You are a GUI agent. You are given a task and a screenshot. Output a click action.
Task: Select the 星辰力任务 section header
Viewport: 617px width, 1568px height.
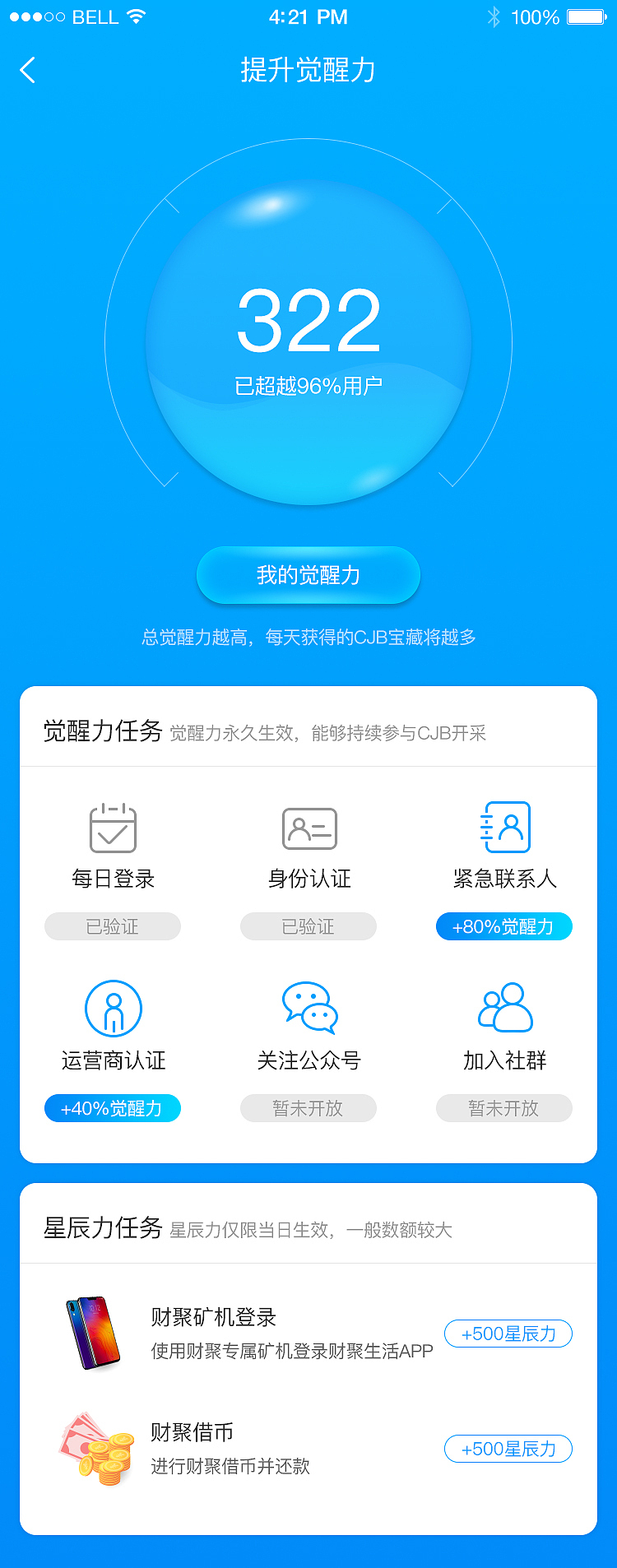click(101, 1231)
